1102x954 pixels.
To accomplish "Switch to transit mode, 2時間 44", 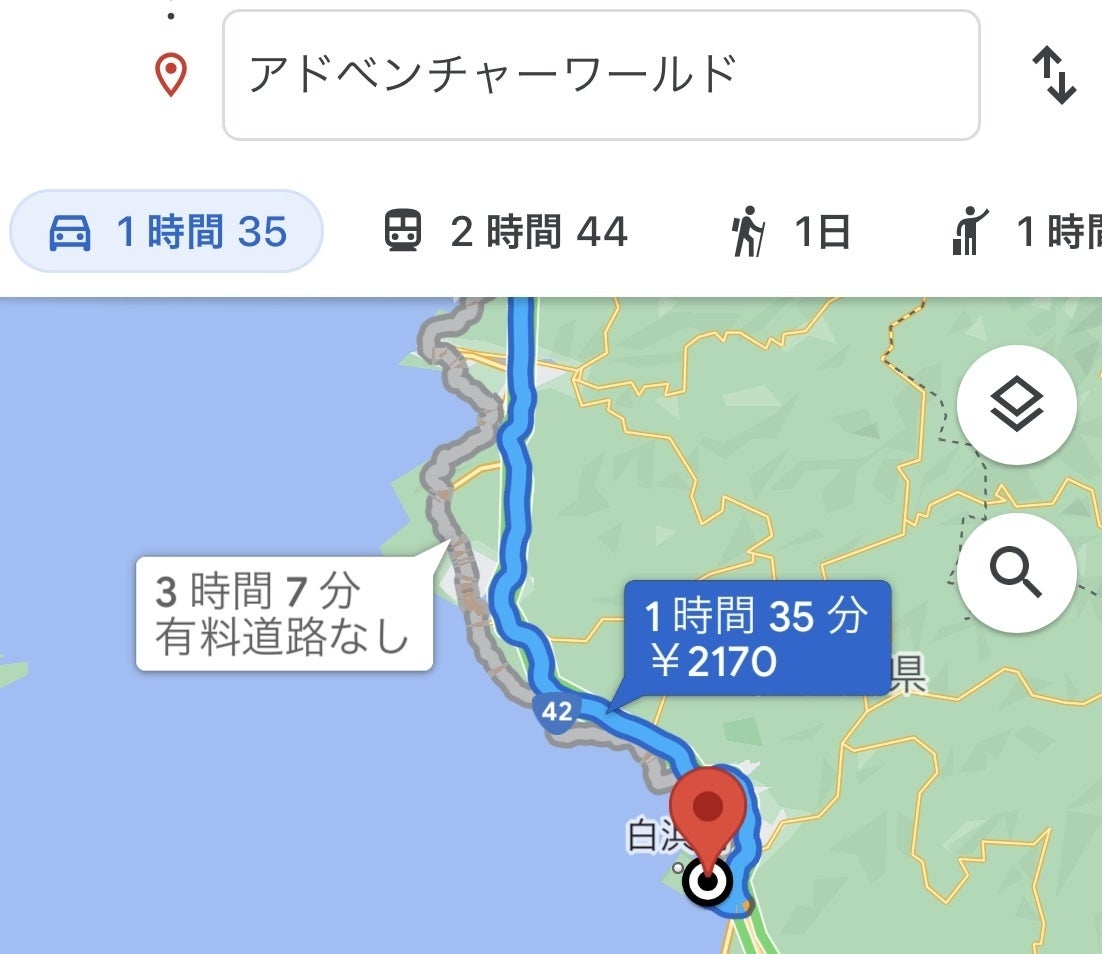I will pyautogui.click(x=506, y=232).
